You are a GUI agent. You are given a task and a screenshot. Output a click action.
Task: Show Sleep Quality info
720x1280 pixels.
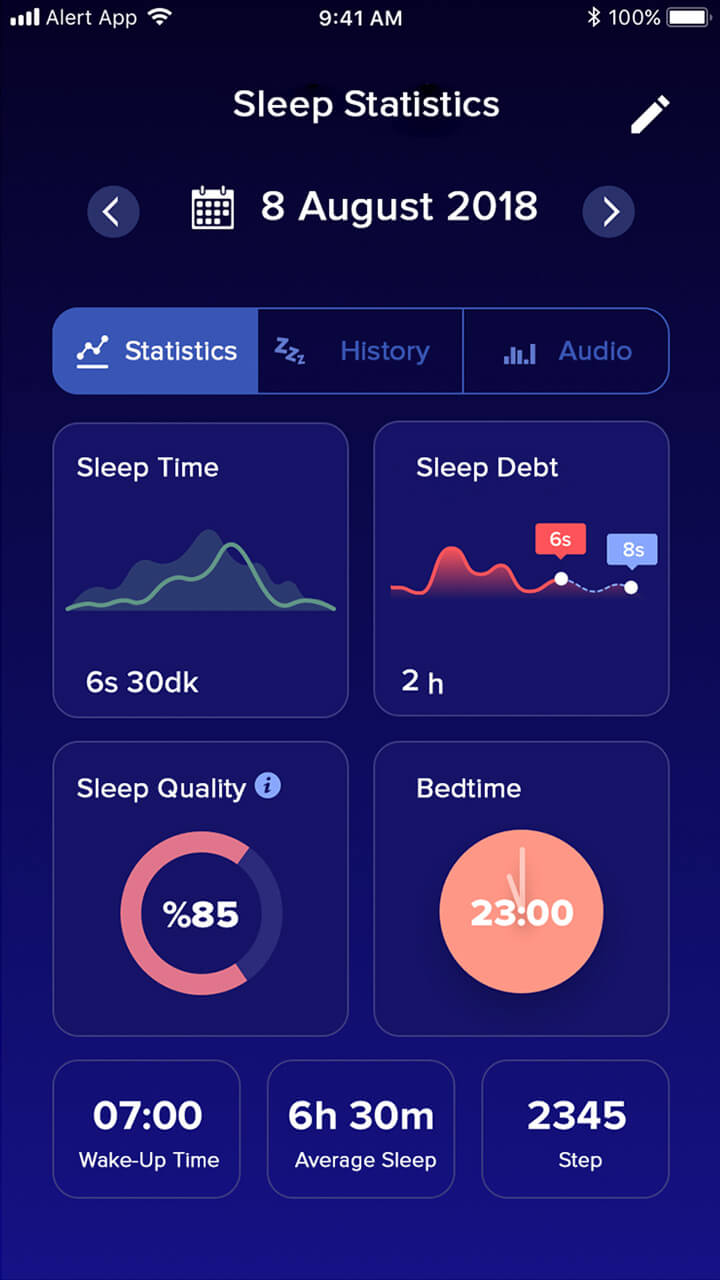click(x=267, y=785)
